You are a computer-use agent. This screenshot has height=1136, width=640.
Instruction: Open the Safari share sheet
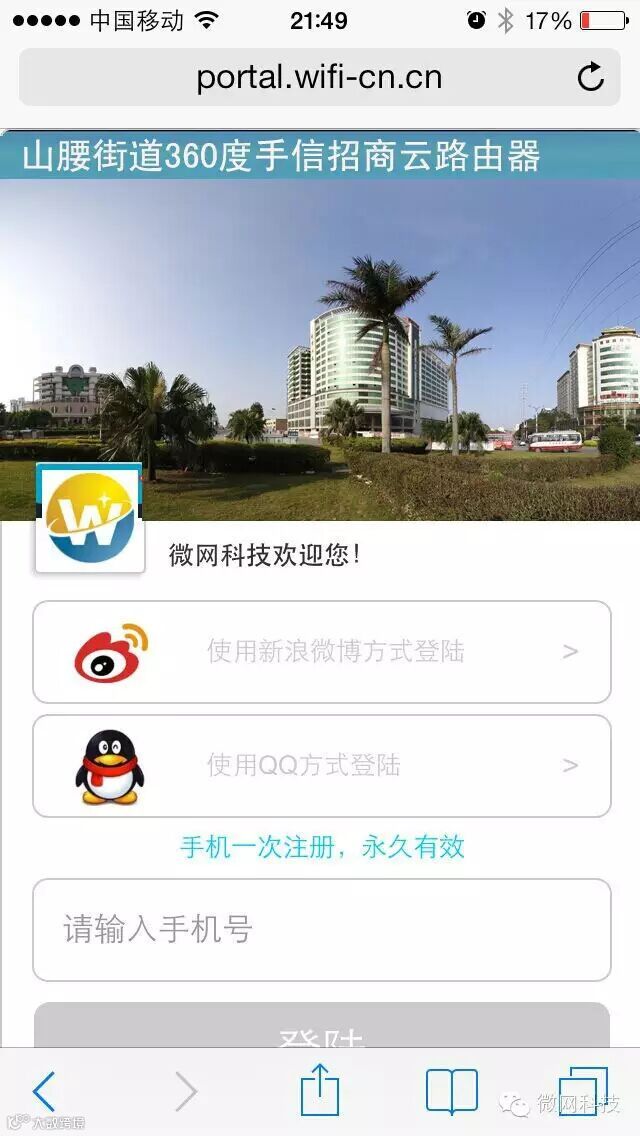coord(320,1089)
